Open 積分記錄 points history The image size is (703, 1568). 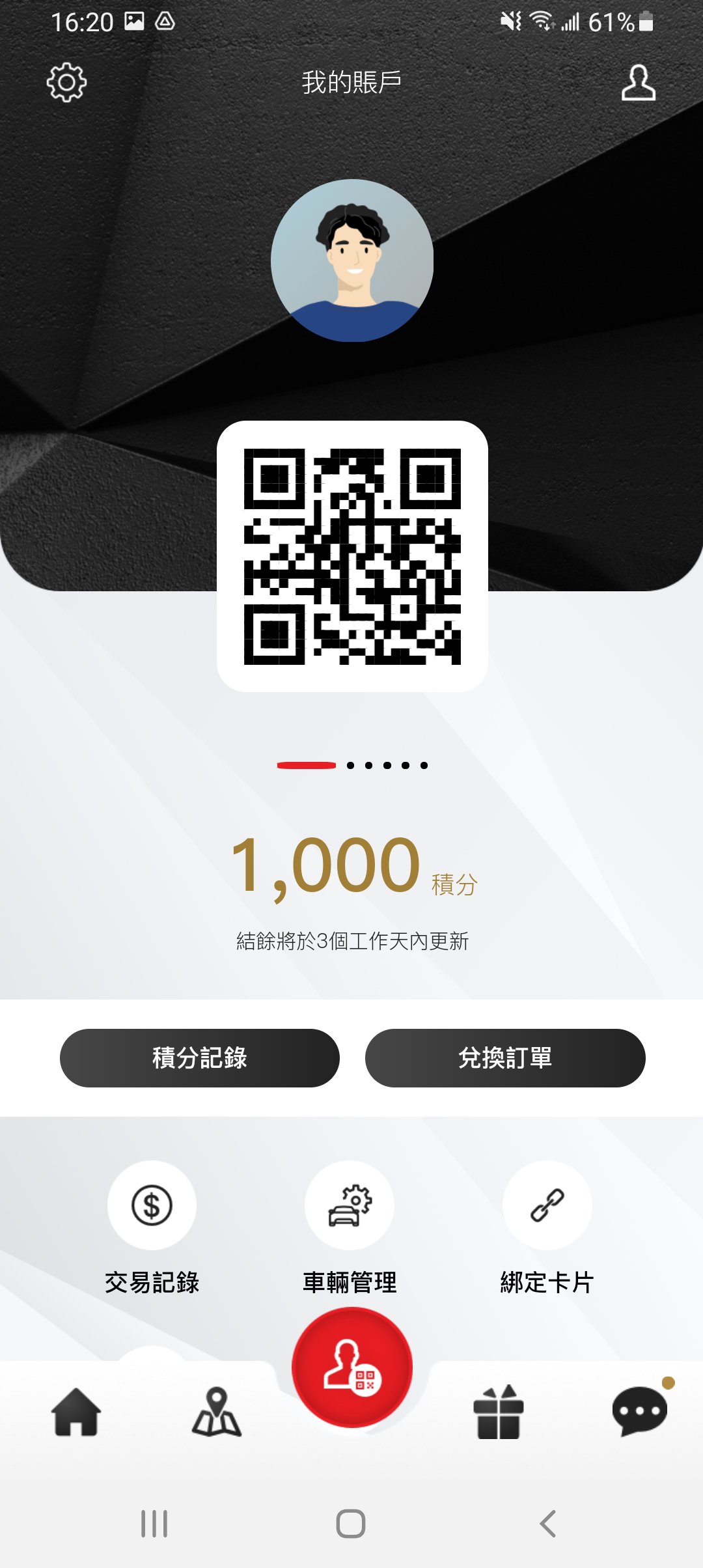(200, 1058)
